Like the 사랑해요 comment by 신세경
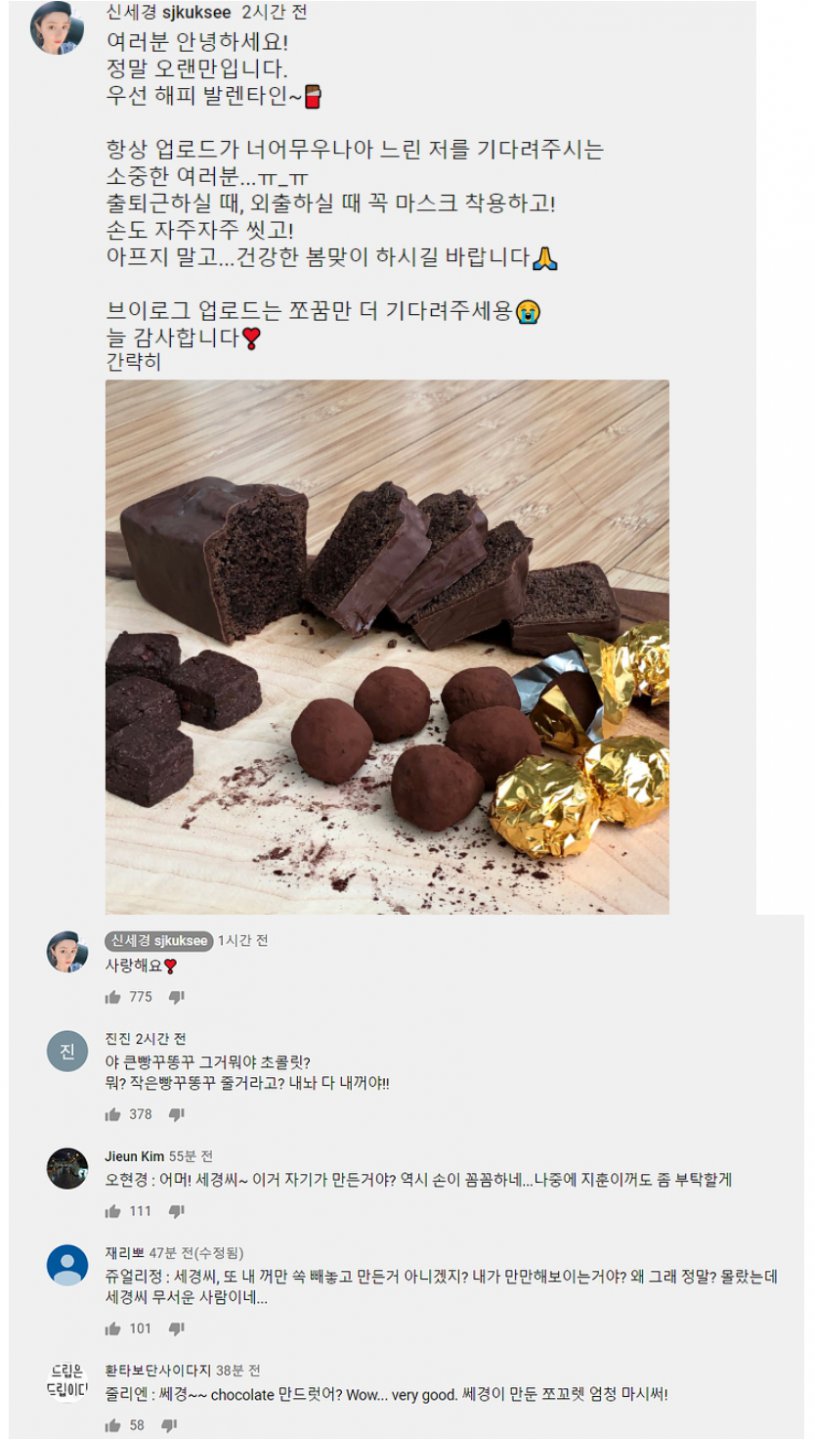 click(113, 997)
